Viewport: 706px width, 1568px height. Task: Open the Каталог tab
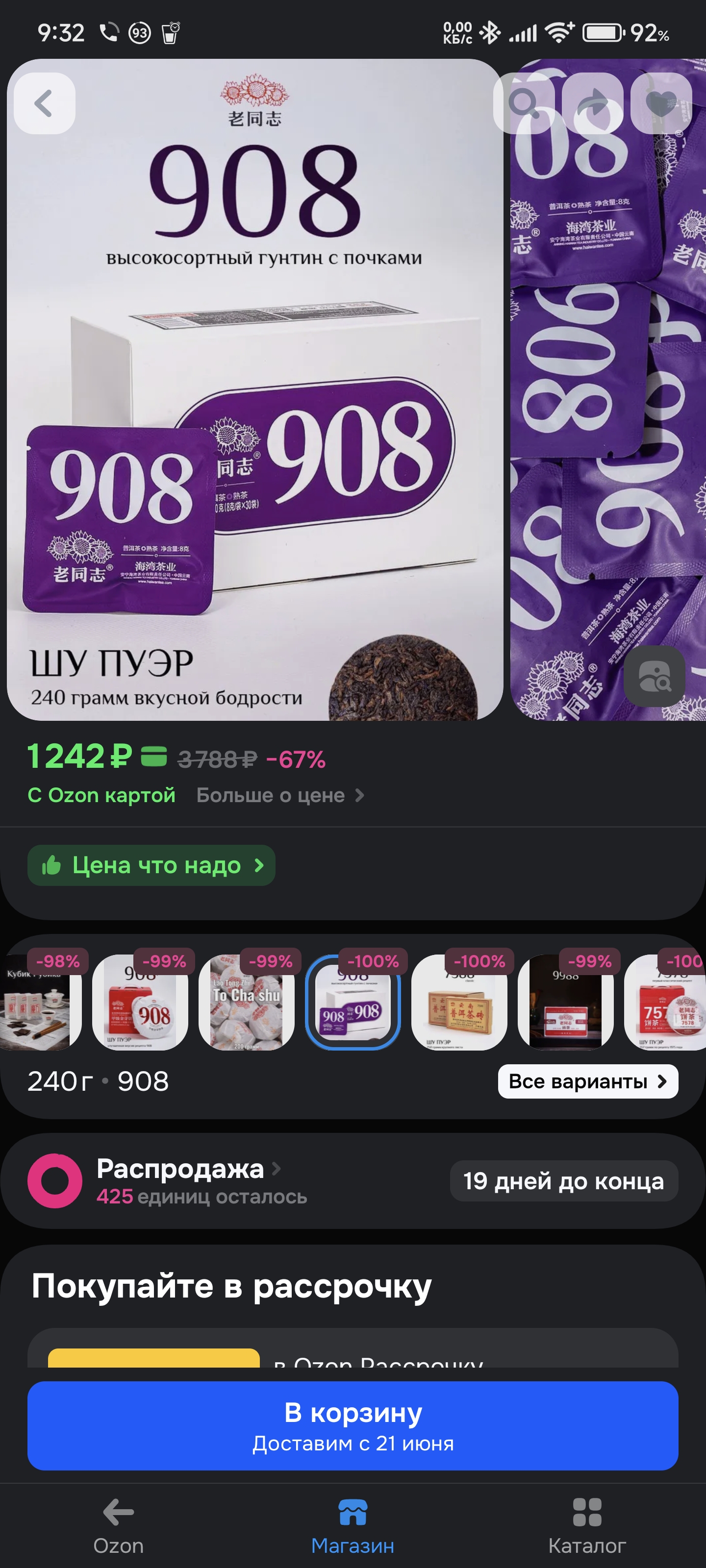pos(586,1525)
